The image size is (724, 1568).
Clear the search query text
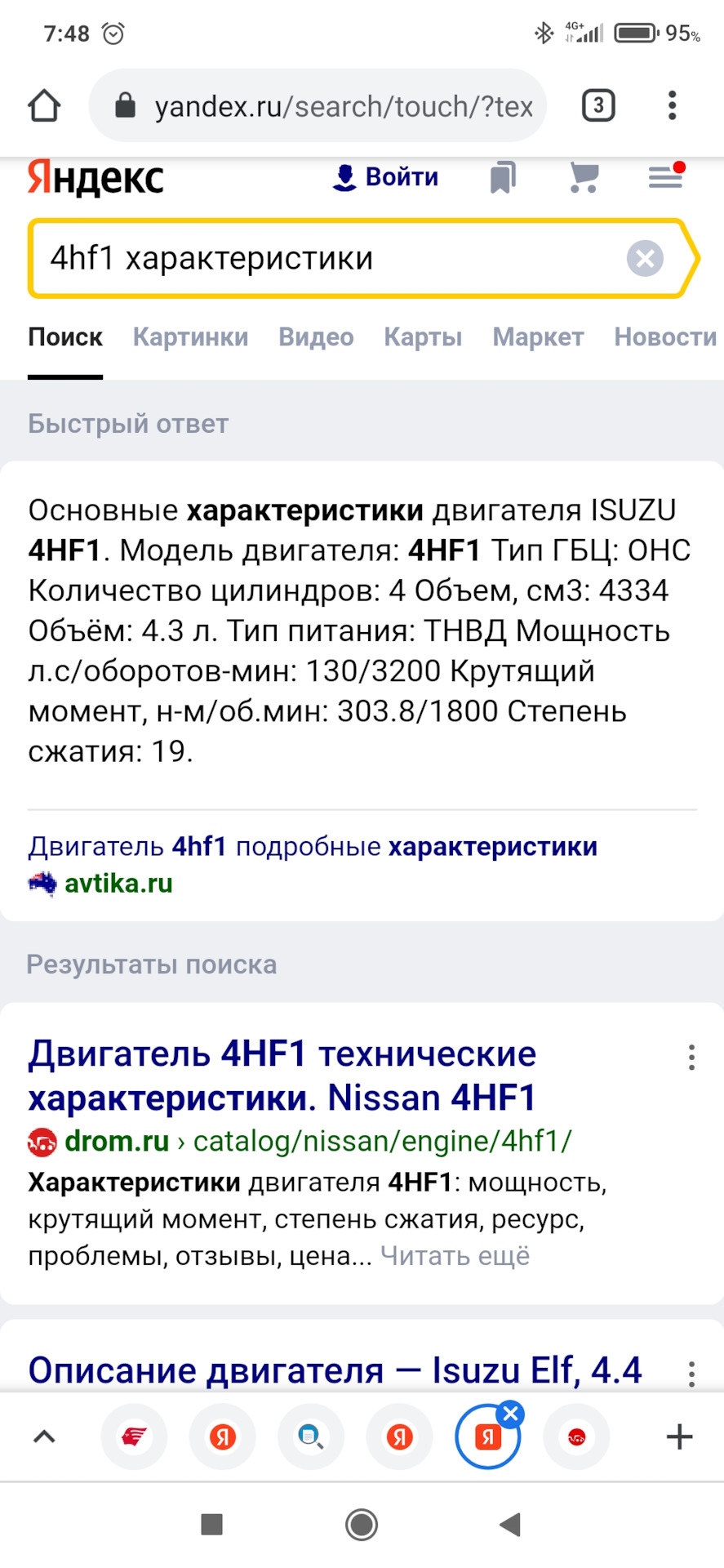(x=645, y=259)
